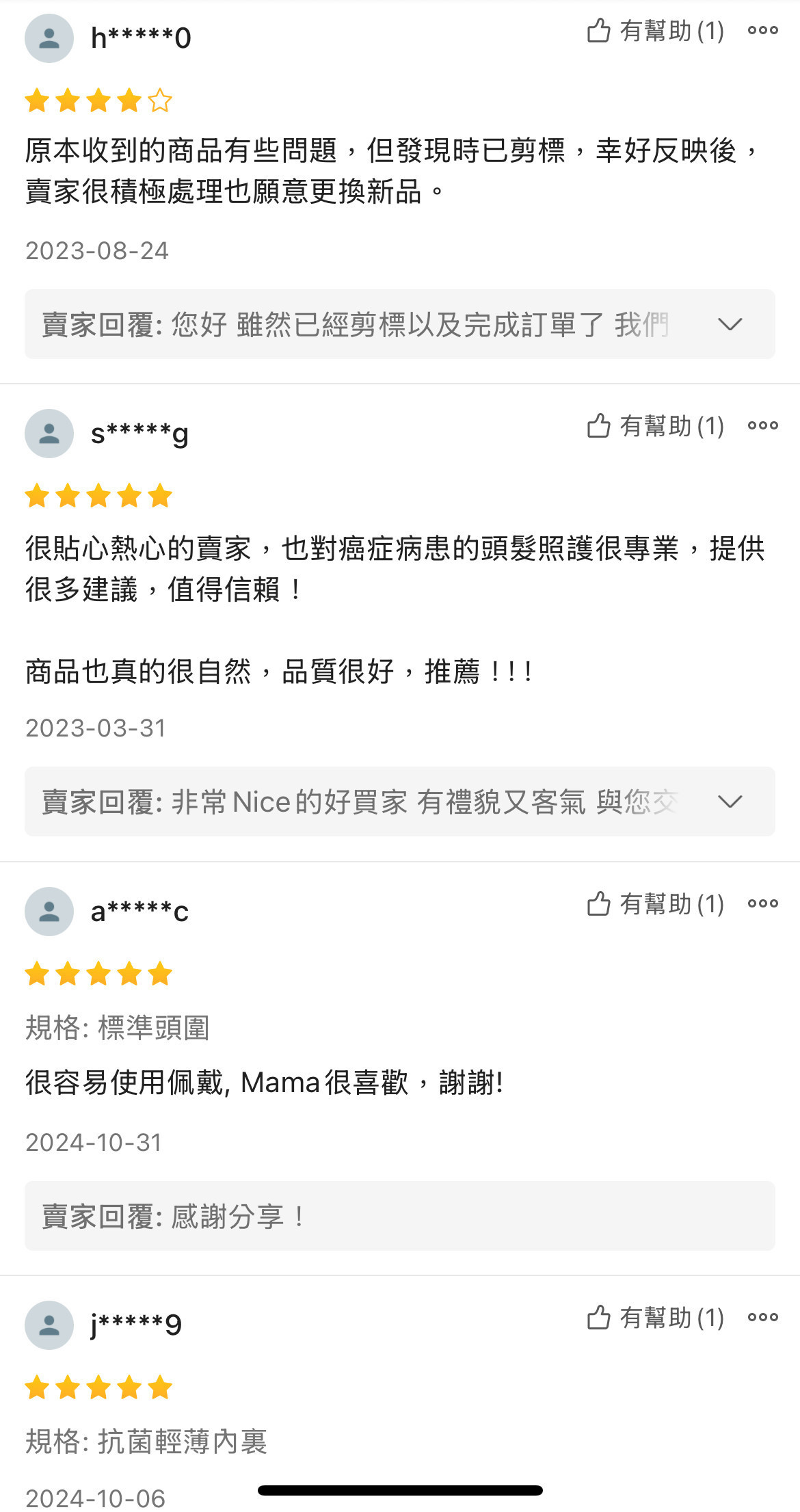Mark s*****g's review as helpful
The height and width of the screenshot is (1512, 800).
click(655, 426)
